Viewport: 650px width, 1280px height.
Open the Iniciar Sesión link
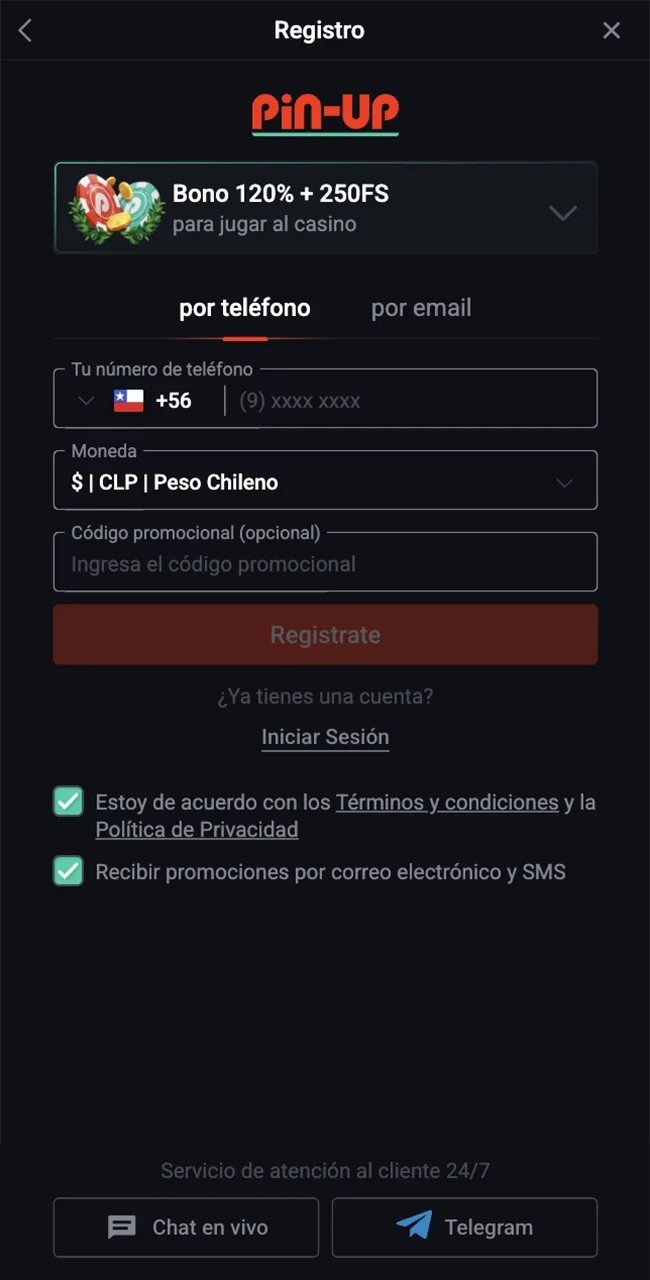pyautogui.click(x=325, y=737)
